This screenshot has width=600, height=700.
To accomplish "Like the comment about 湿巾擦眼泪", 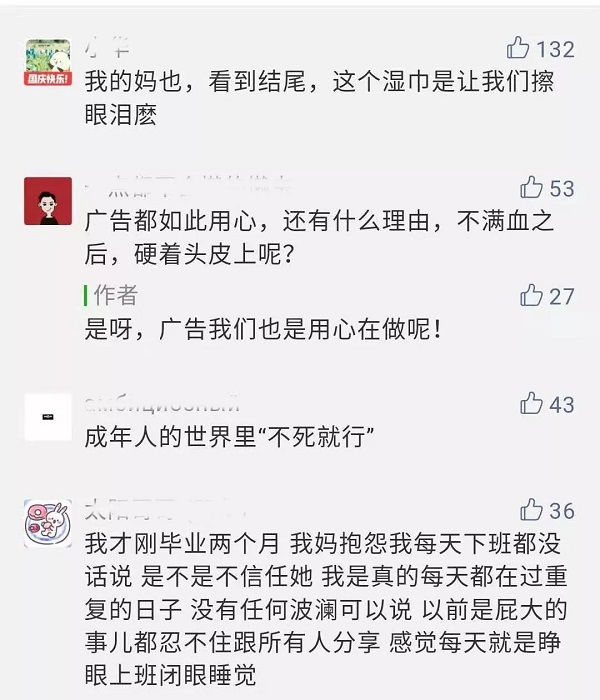I will coord(519,47).
